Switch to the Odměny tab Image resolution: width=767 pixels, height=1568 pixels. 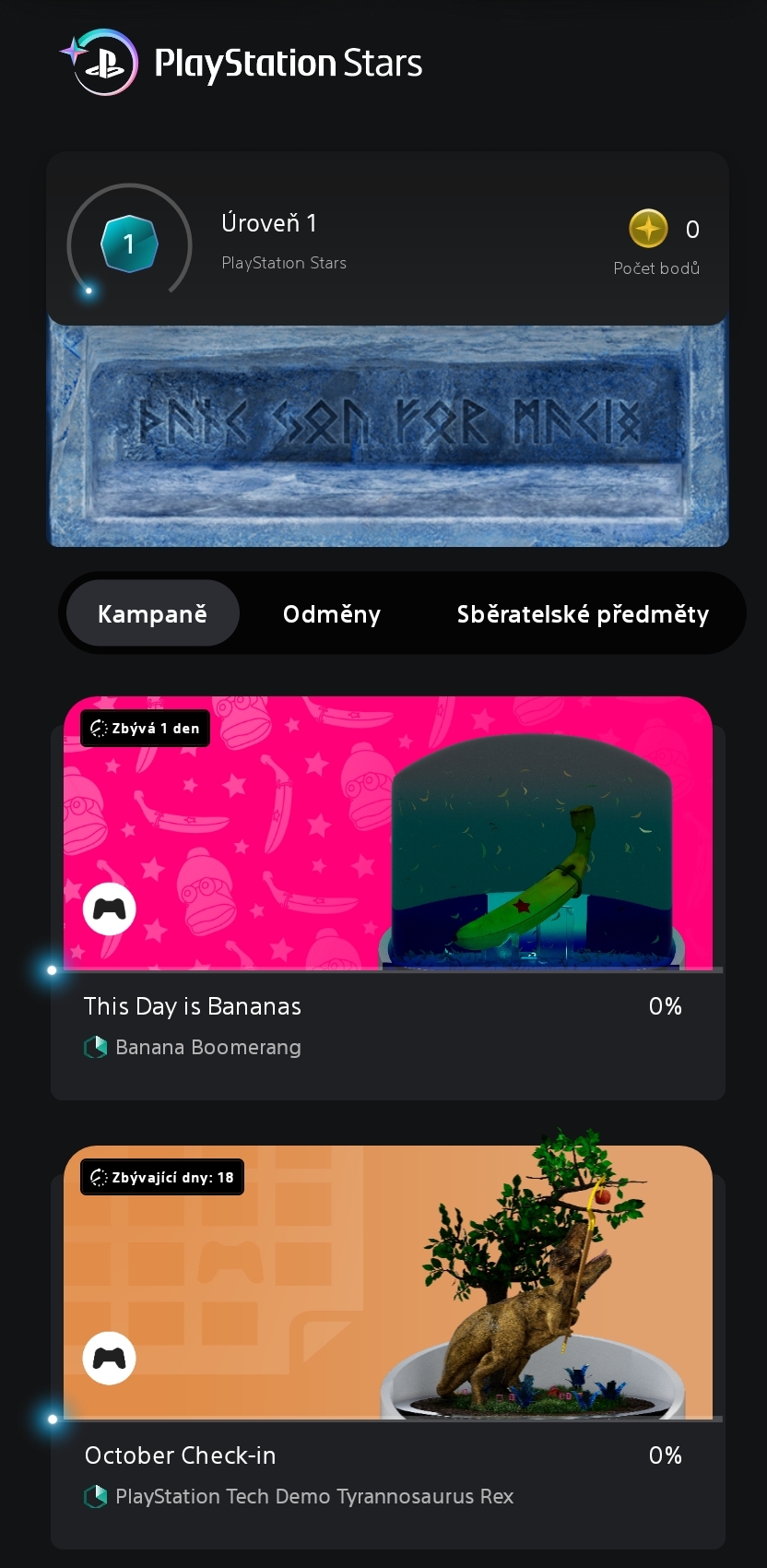pos(331,614)
